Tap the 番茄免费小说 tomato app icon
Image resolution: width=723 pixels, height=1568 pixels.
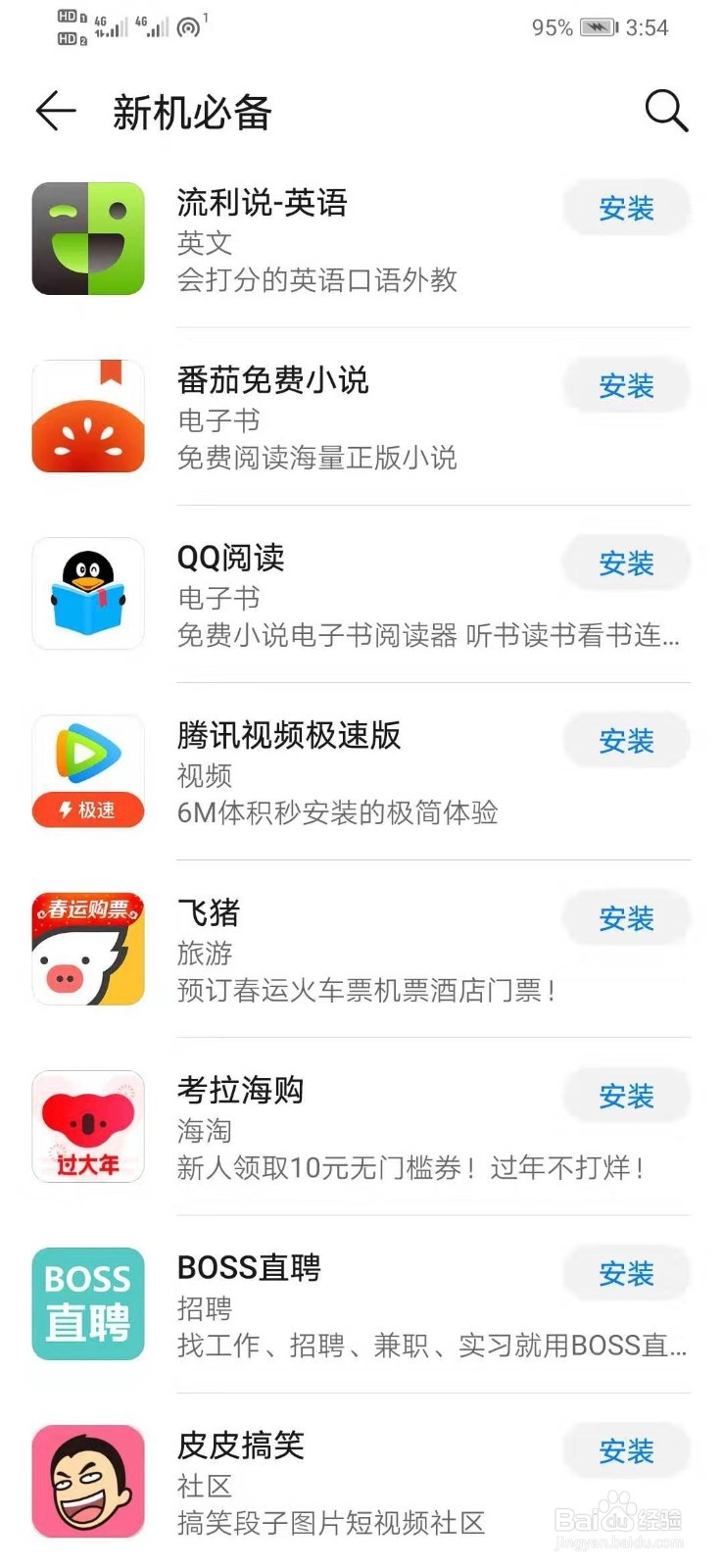(x=87, y=416)
